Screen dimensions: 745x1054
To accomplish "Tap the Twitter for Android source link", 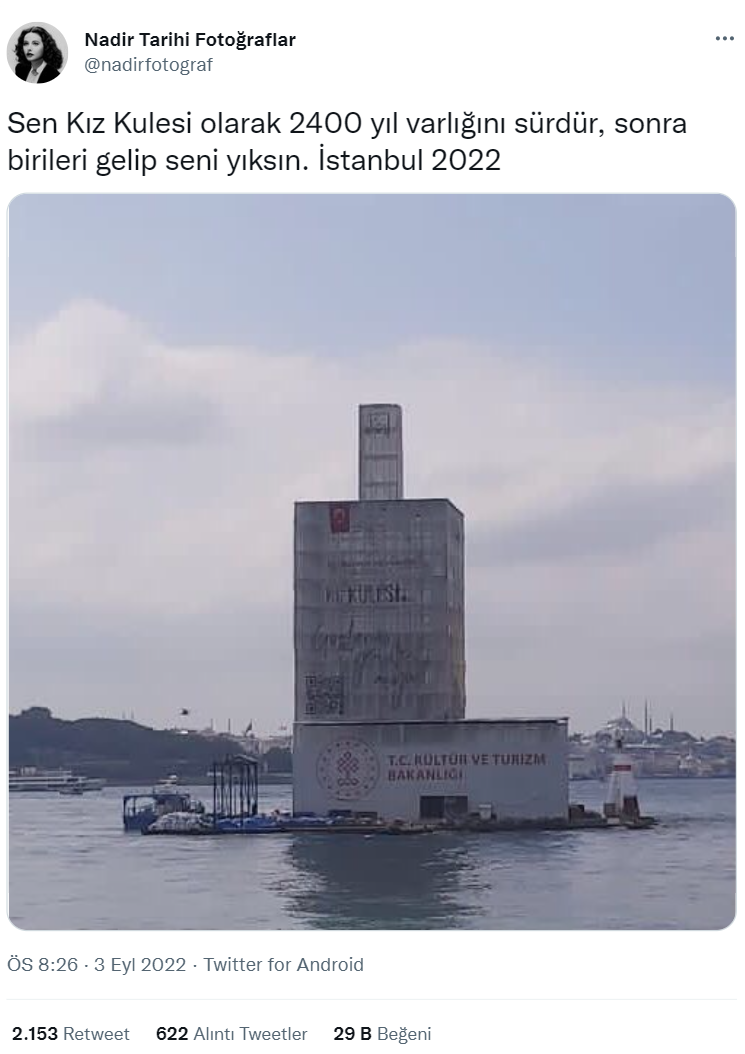I will coord(284,965).
